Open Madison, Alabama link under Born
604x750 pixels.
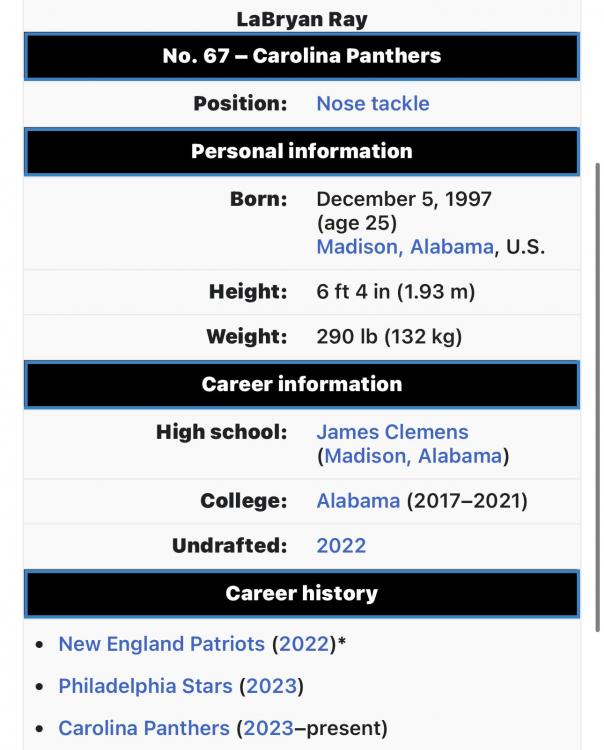point(404,247)
